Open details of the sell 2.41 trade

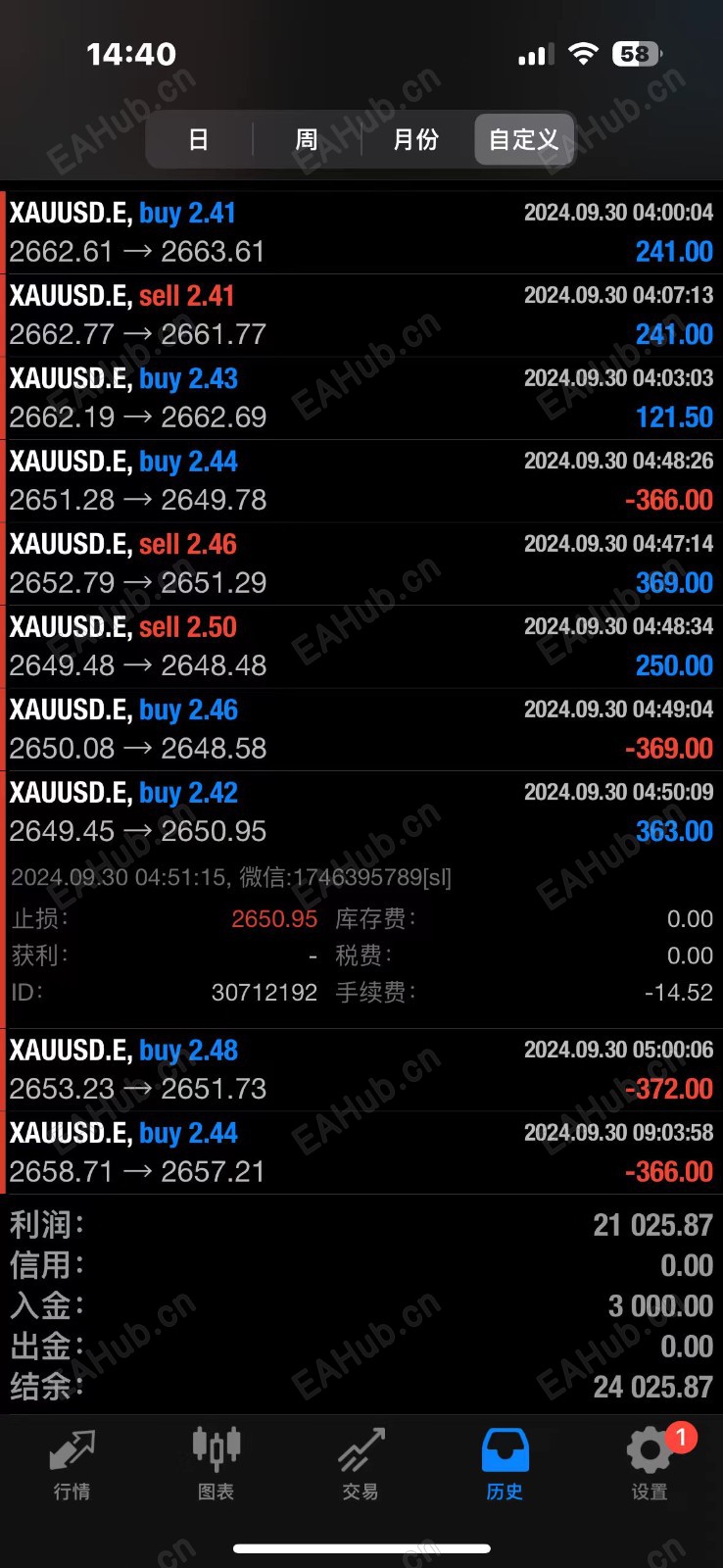[x=361, y=315]
